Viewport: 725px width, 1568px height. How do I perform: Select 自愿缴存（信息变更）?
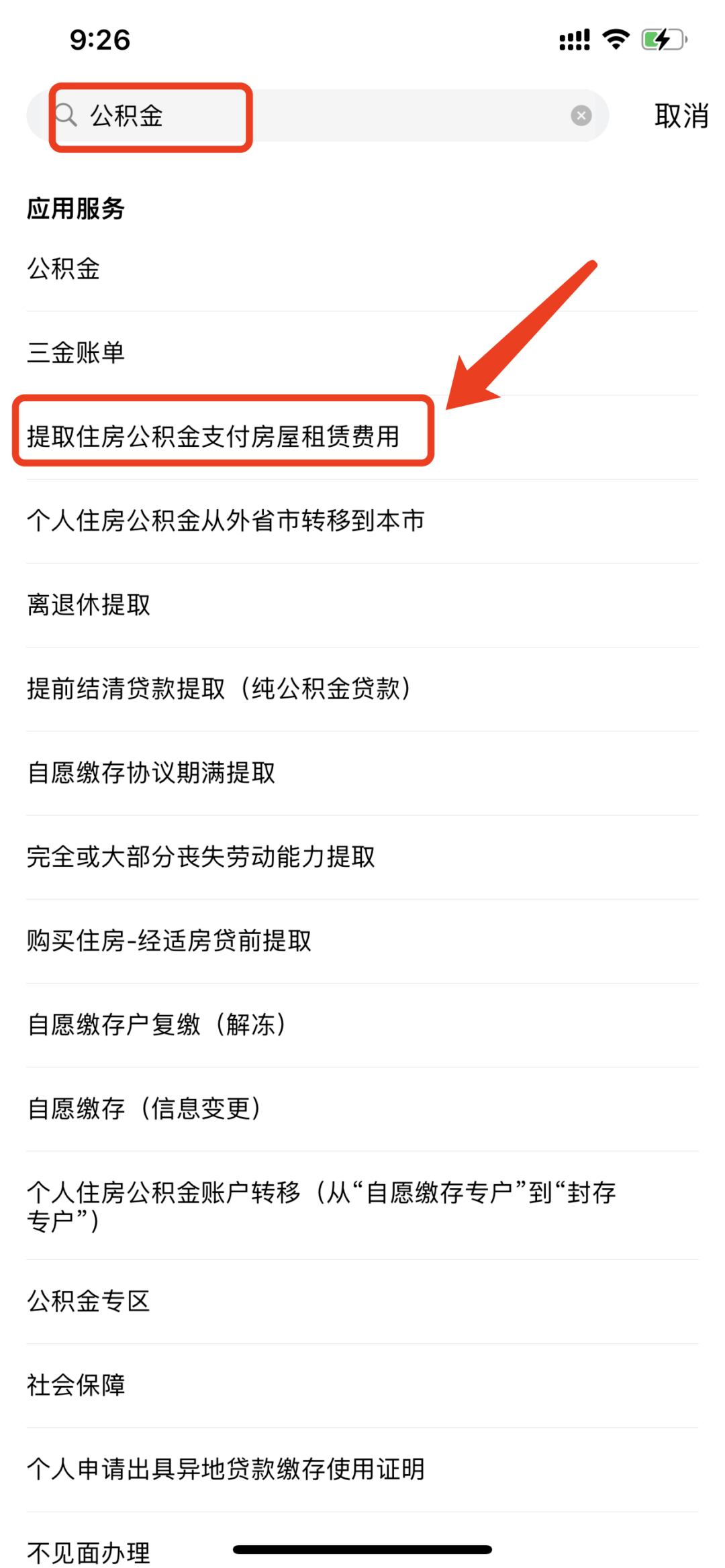click(x=362, y=1108)
